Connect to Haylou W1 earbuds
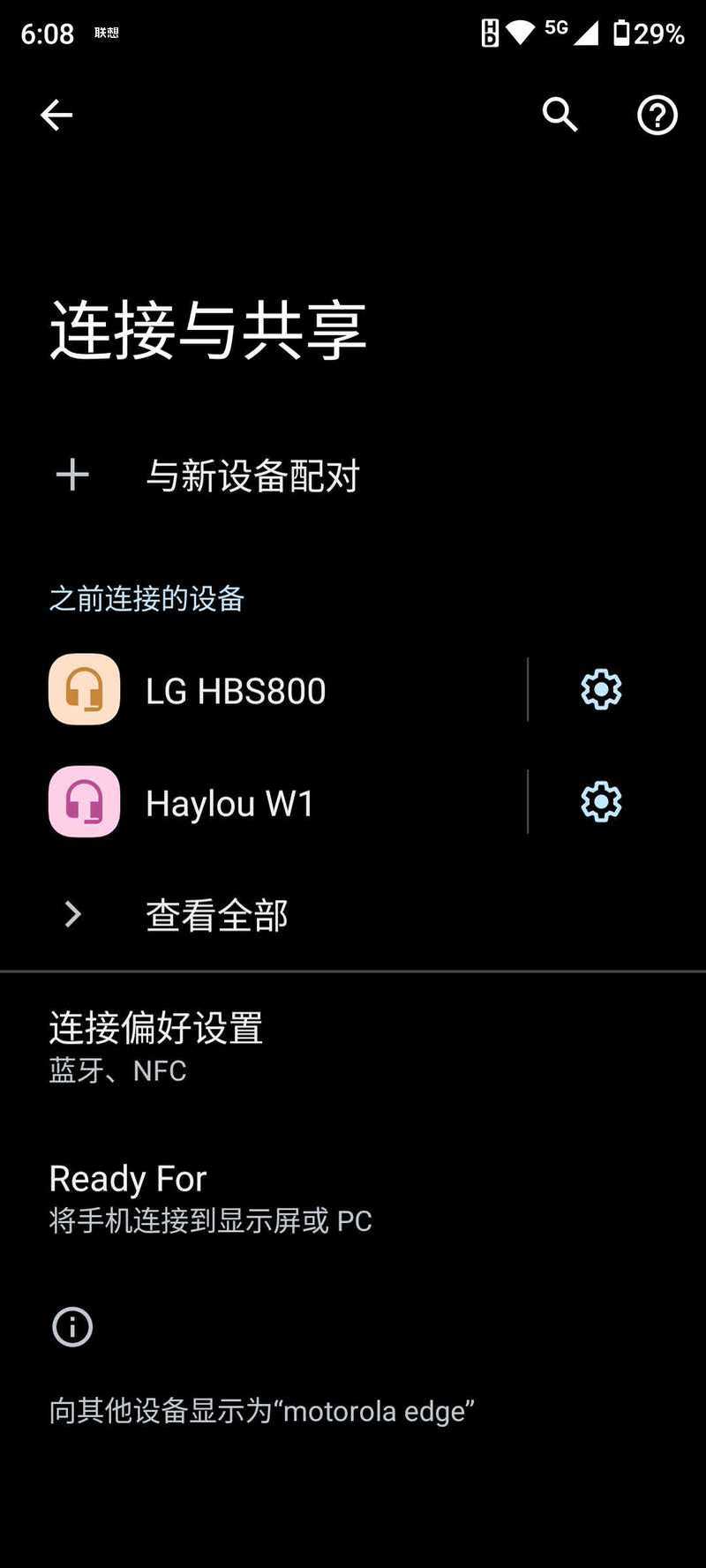The image size is (706, 1568). 263,802
